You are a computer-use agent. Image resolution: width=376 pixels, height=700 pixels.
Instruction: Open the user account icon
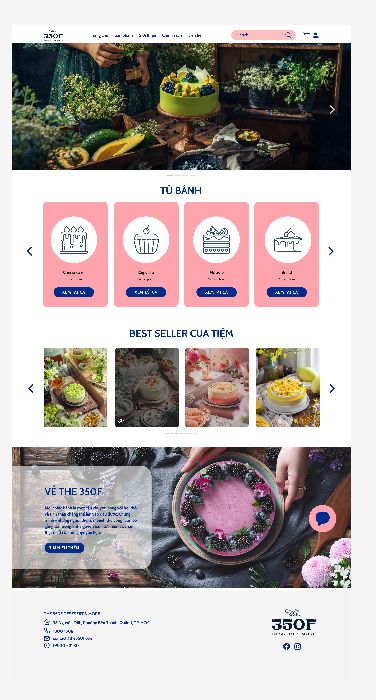[316, 35]
